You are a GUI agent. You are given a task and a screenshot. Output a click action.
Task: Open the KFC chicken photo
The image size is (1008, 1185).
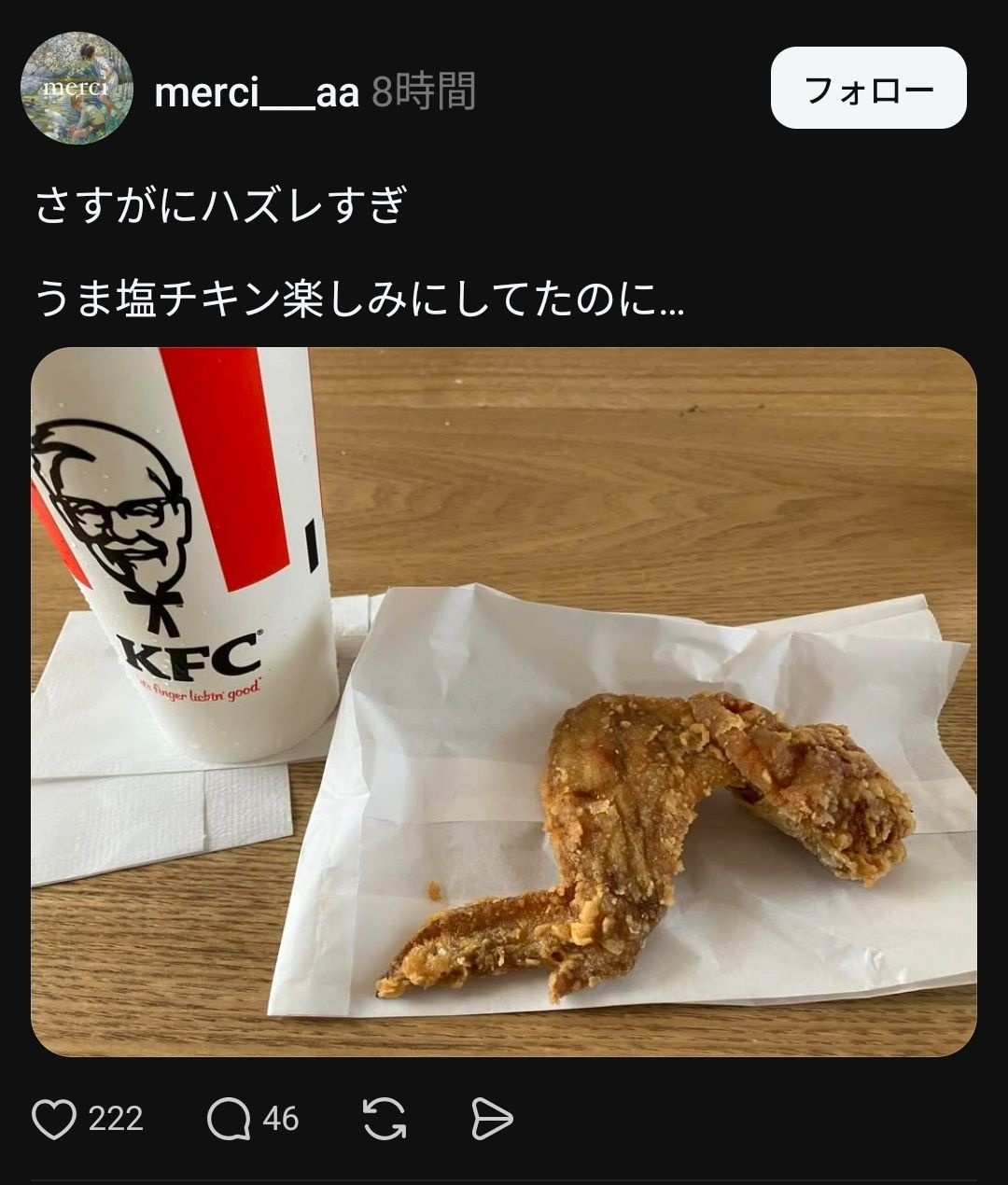pyautogui.click(x=504, y=702)
